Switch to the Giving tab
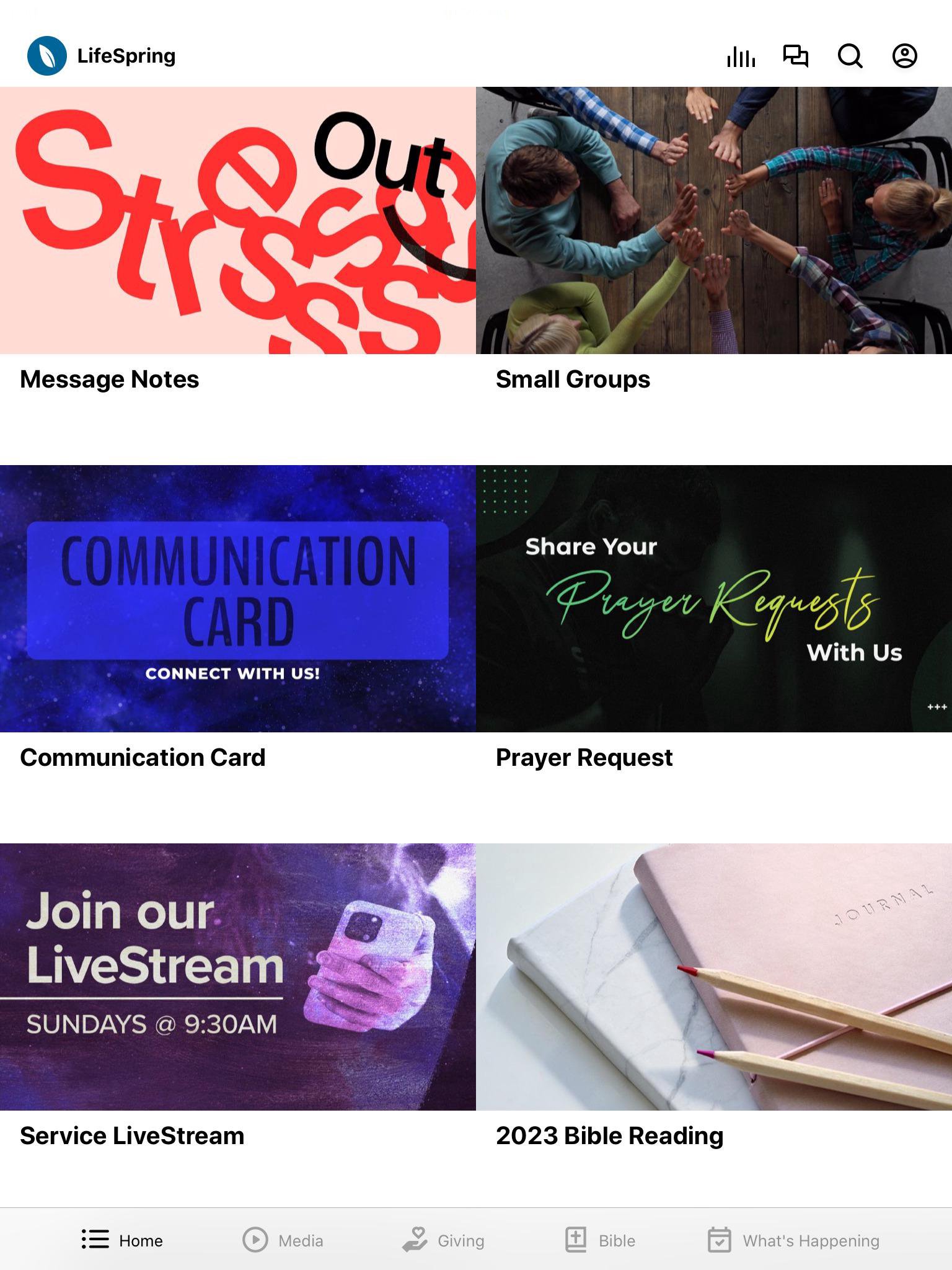952x1270 pixels. [443, 1240]
